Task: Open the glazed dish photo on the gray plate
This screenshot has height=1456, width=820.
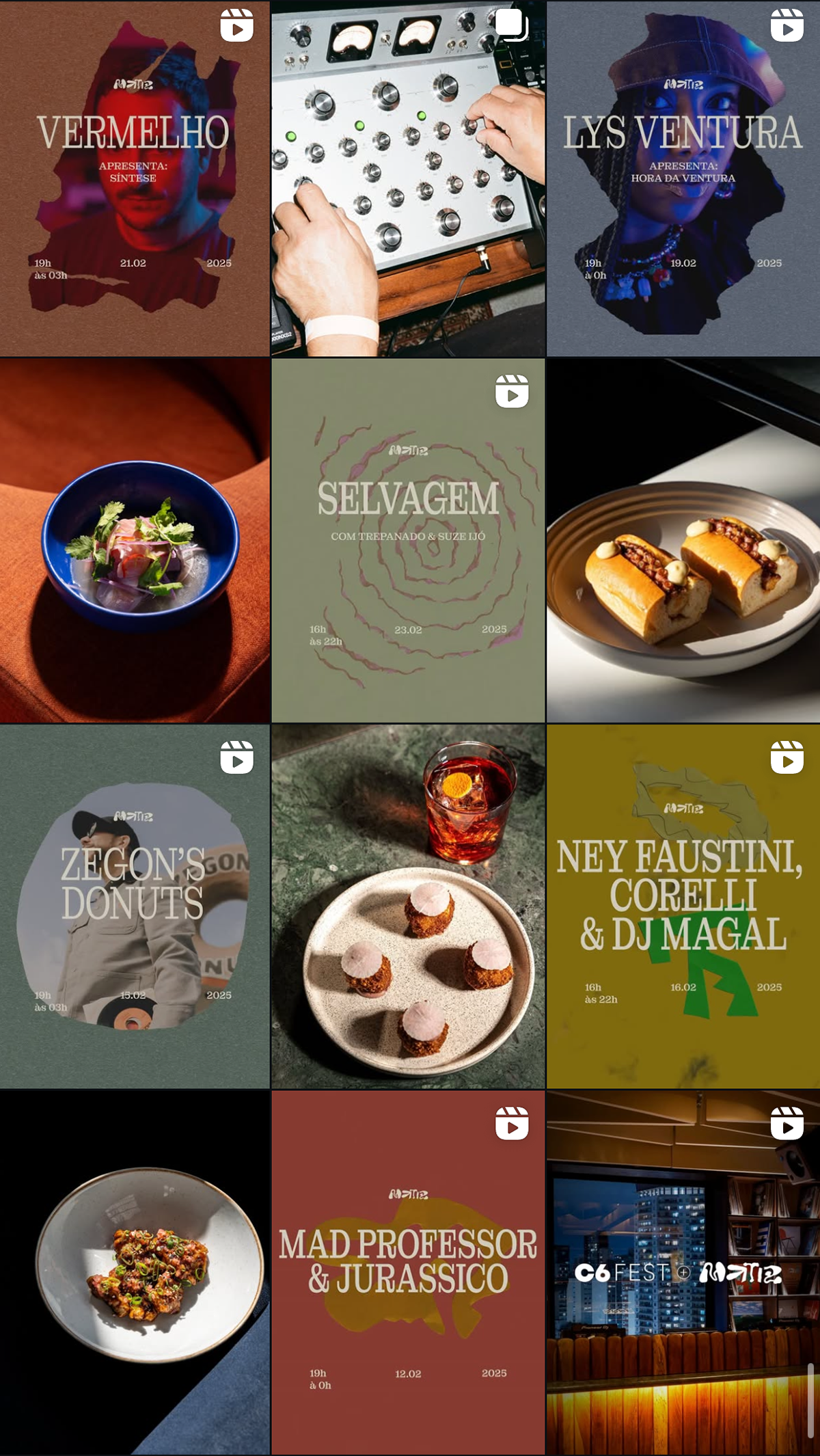Action: coord(134,1271)
